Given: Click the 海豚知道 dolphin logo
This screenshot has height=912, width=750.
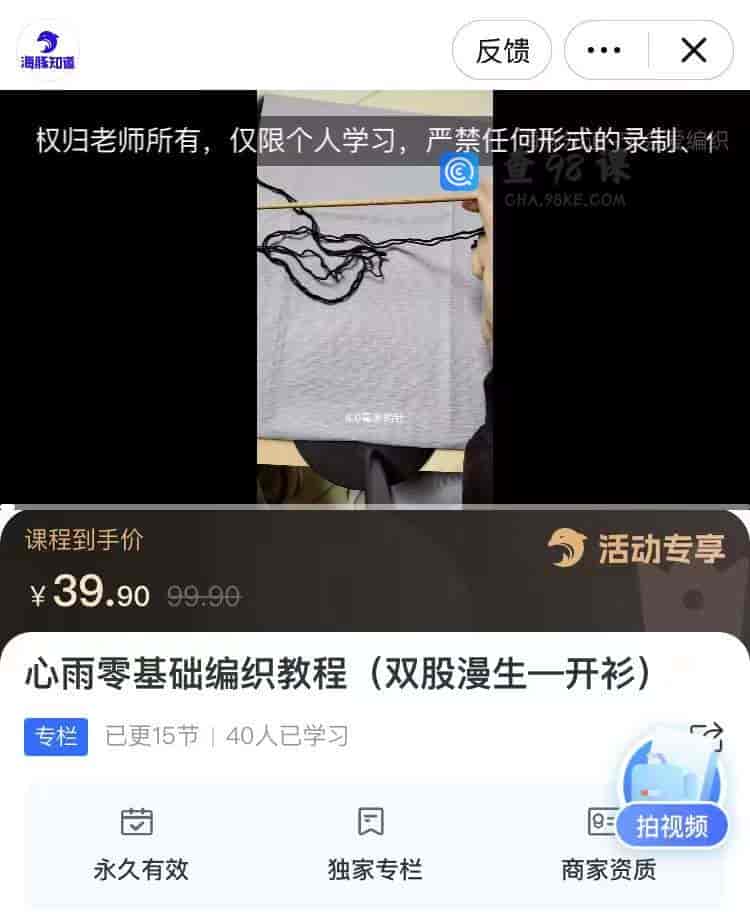Looking at the screenshot, I should 47,47.
